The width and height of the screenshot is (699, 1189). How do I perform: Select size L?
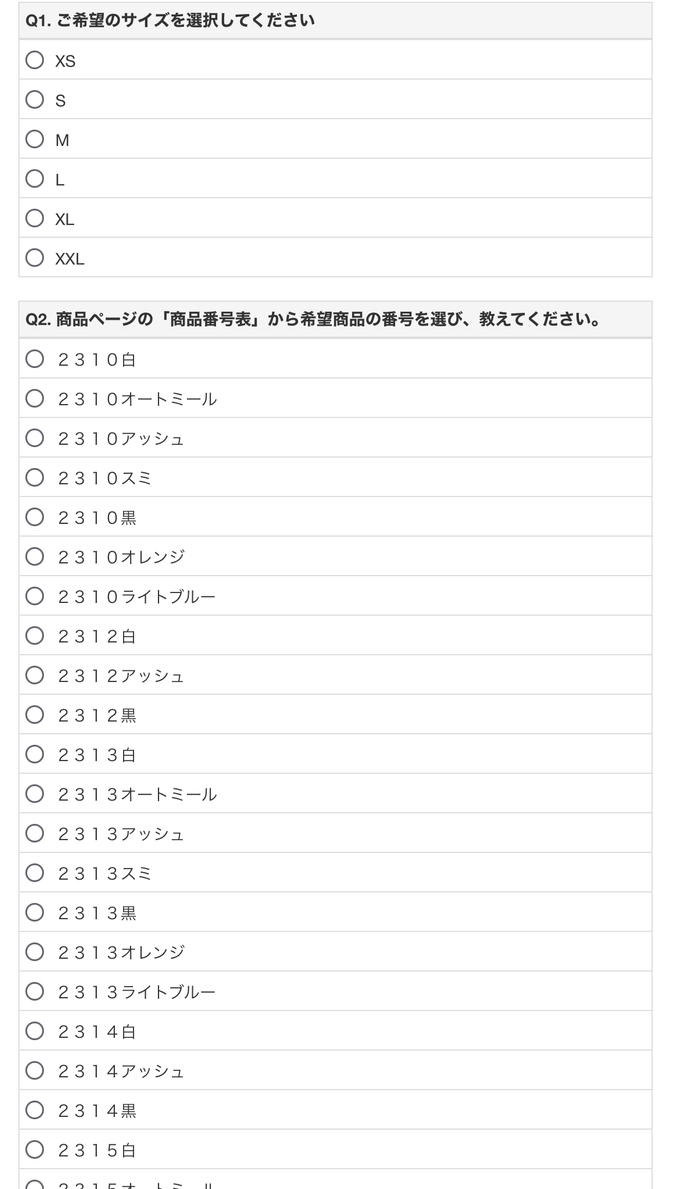pos(35,179)
